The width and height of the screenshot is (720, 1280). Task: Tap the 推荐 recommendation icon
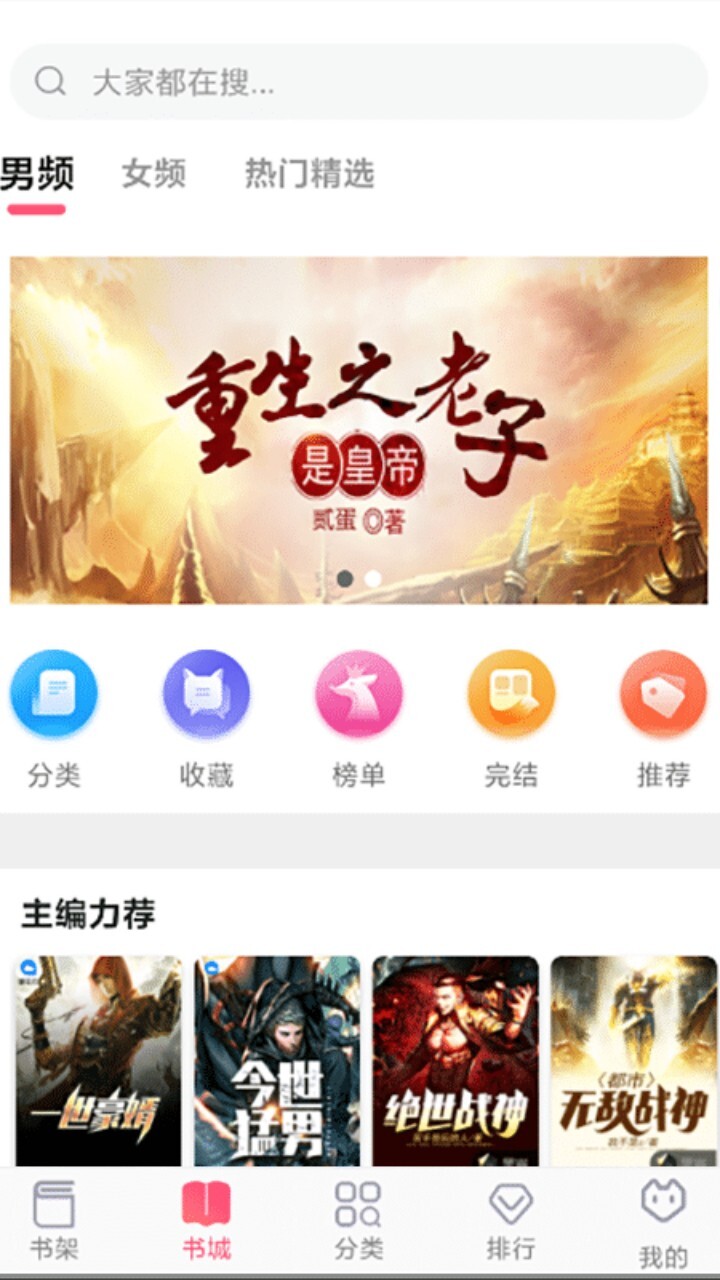pyautogui.click(x=663, y=693)
